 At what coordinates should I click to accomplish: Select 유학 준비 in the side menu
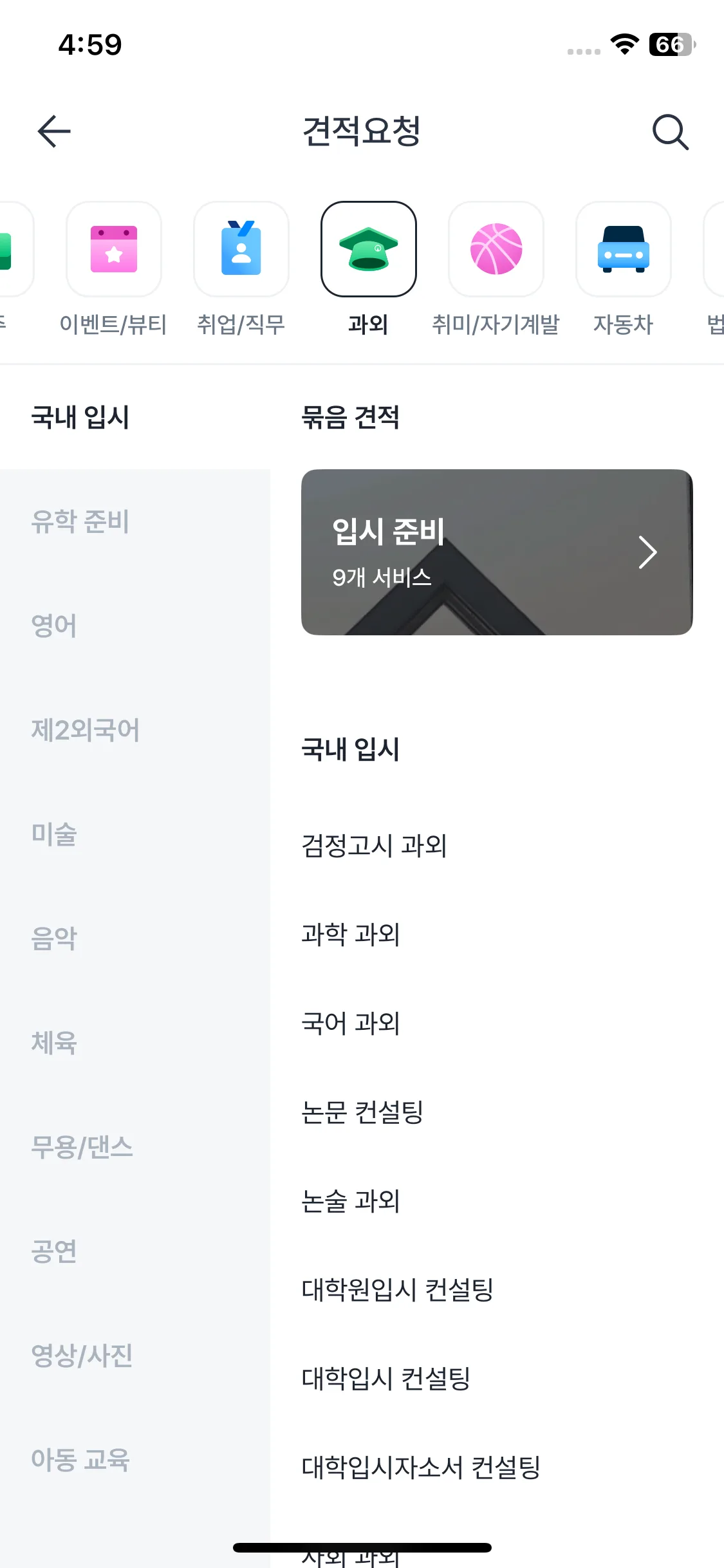click(80, 521)
